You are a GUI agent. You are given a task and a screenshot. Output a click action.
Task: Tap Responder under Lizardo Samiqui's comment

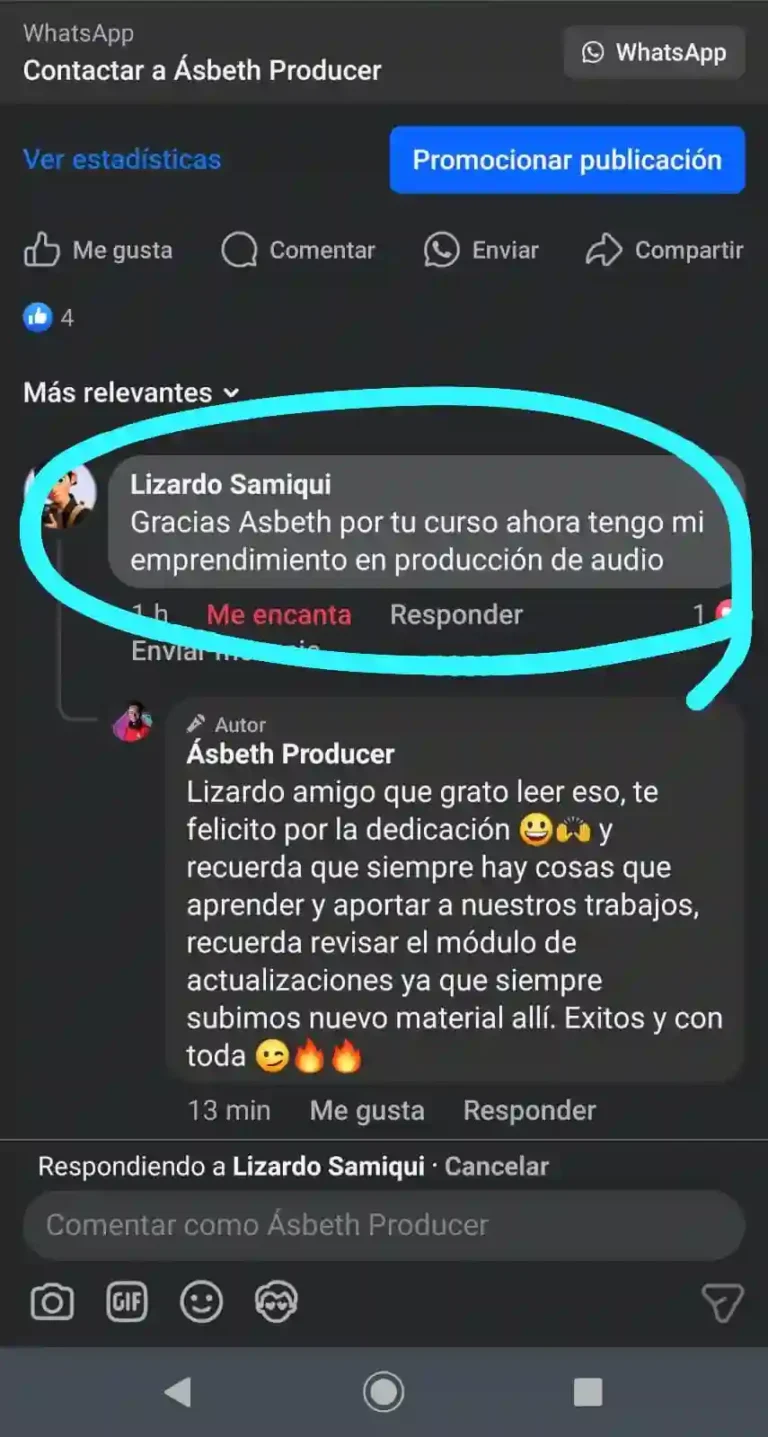point(456,615)
